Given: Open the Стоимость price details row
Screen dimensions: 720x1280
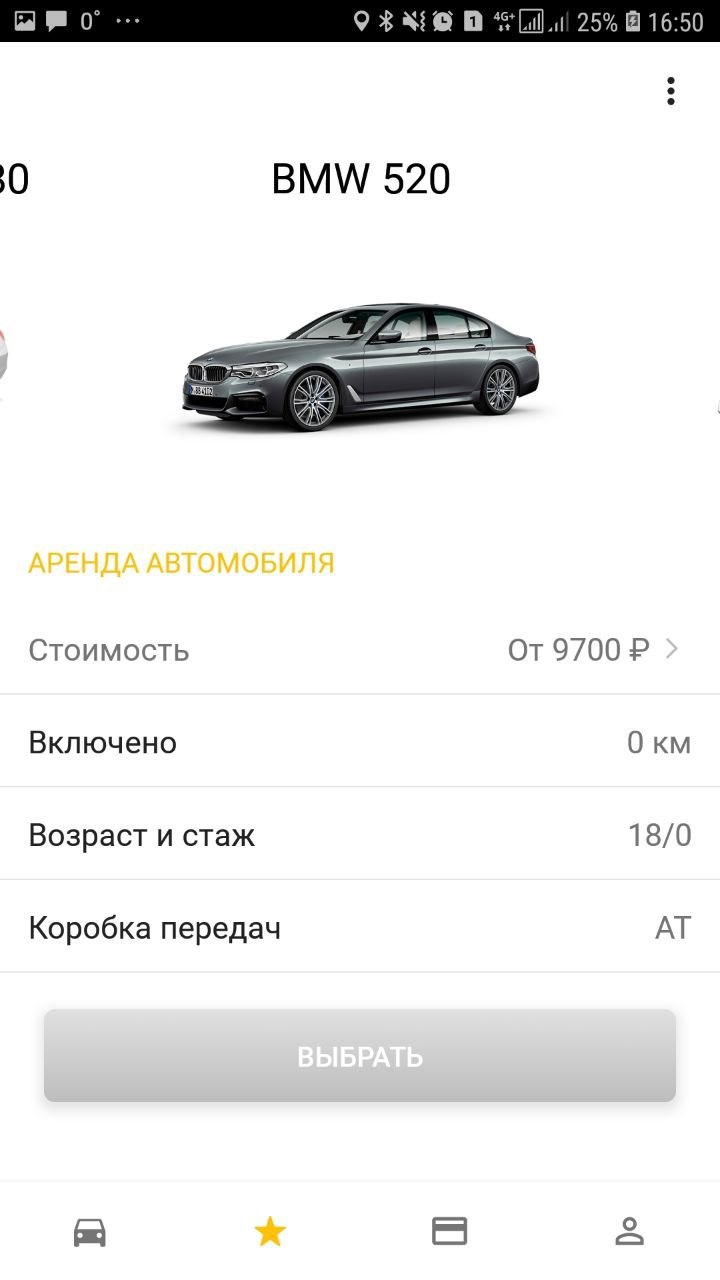Looking at the screenshot, I should pyautogui.click(x=360, y=650).
